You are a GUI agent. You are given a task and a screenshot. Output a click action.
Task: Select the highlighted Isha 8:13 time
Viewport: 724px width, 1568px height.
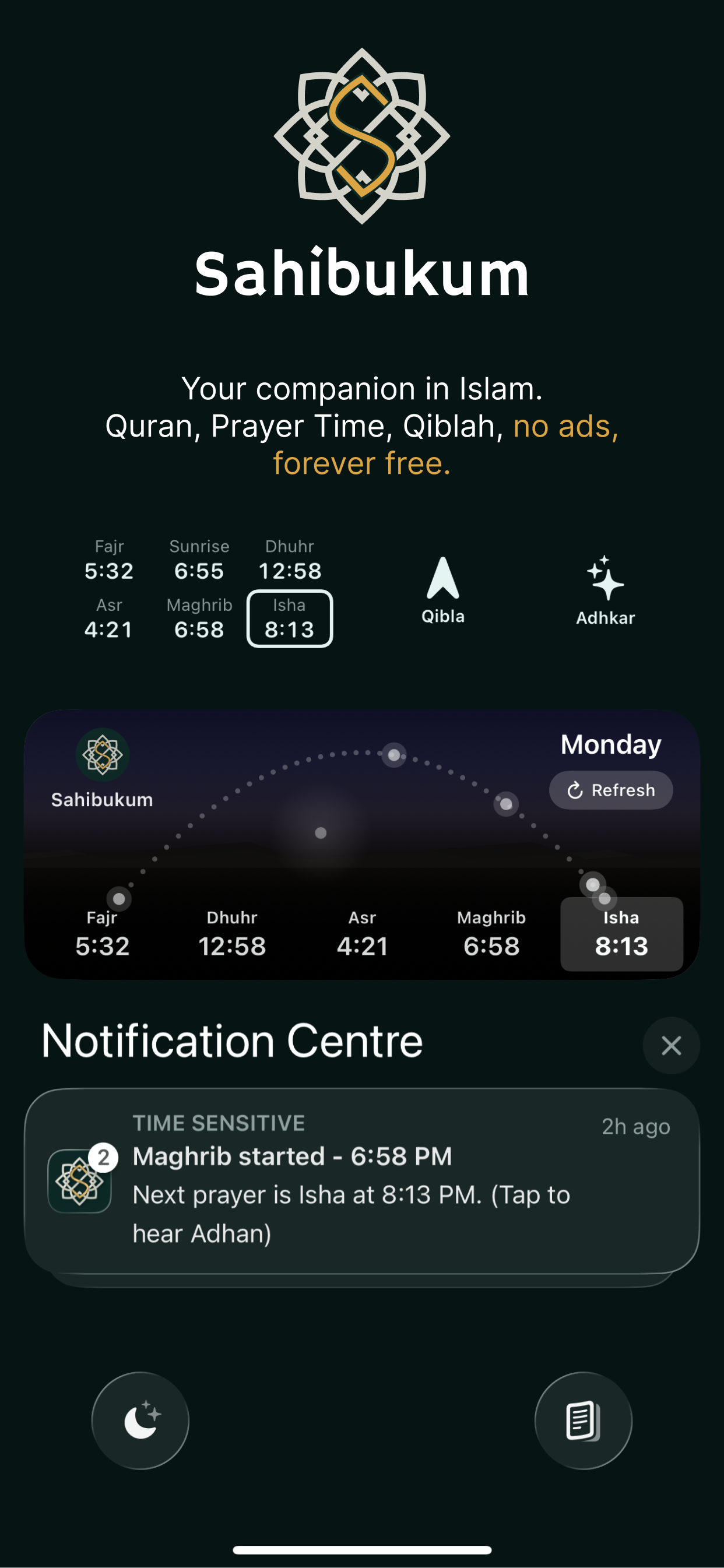[x=290, y=619]
